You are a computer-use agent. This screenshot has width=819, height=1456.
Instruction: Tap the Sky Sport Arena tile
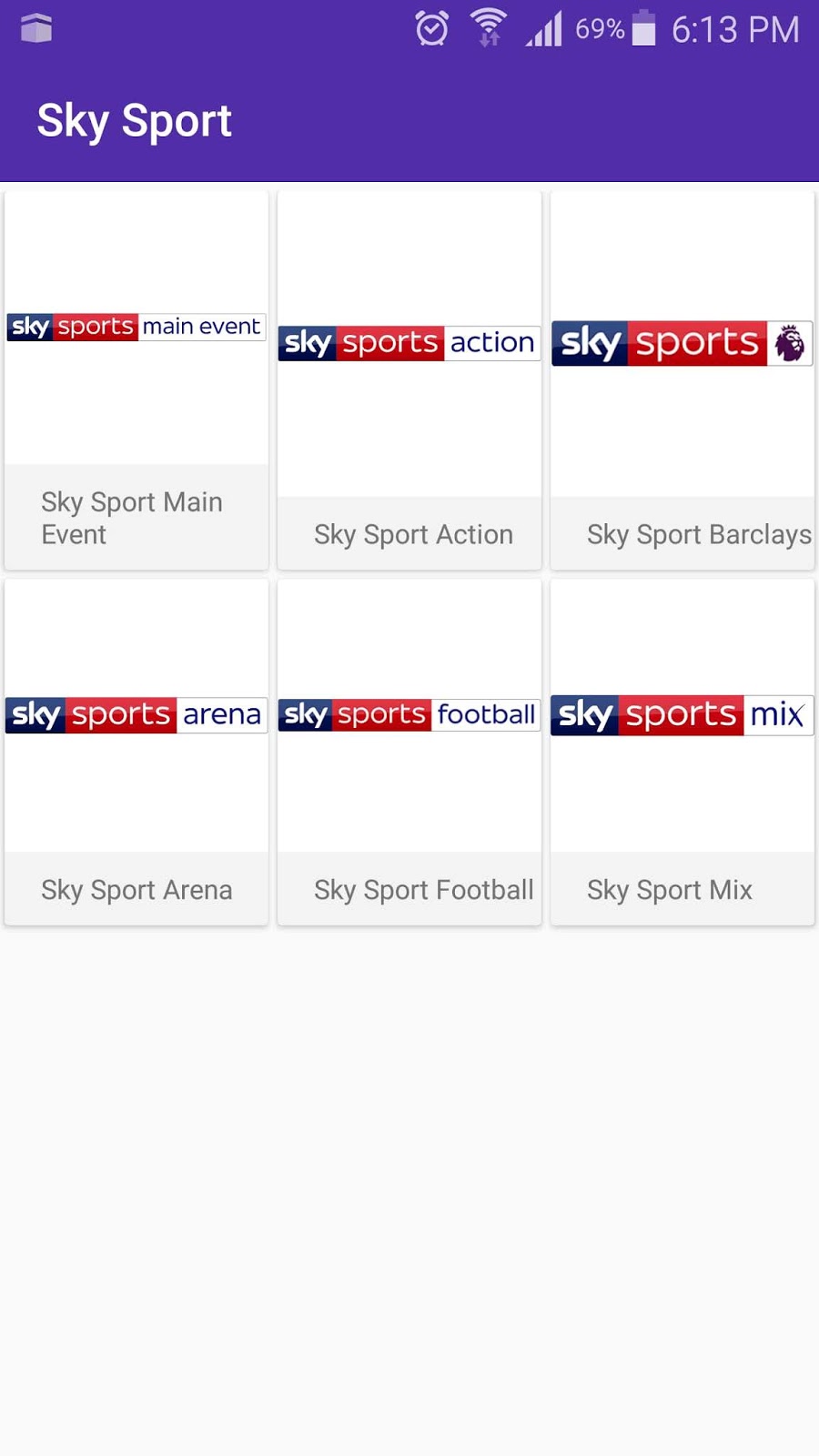click(x=136, y=752)
